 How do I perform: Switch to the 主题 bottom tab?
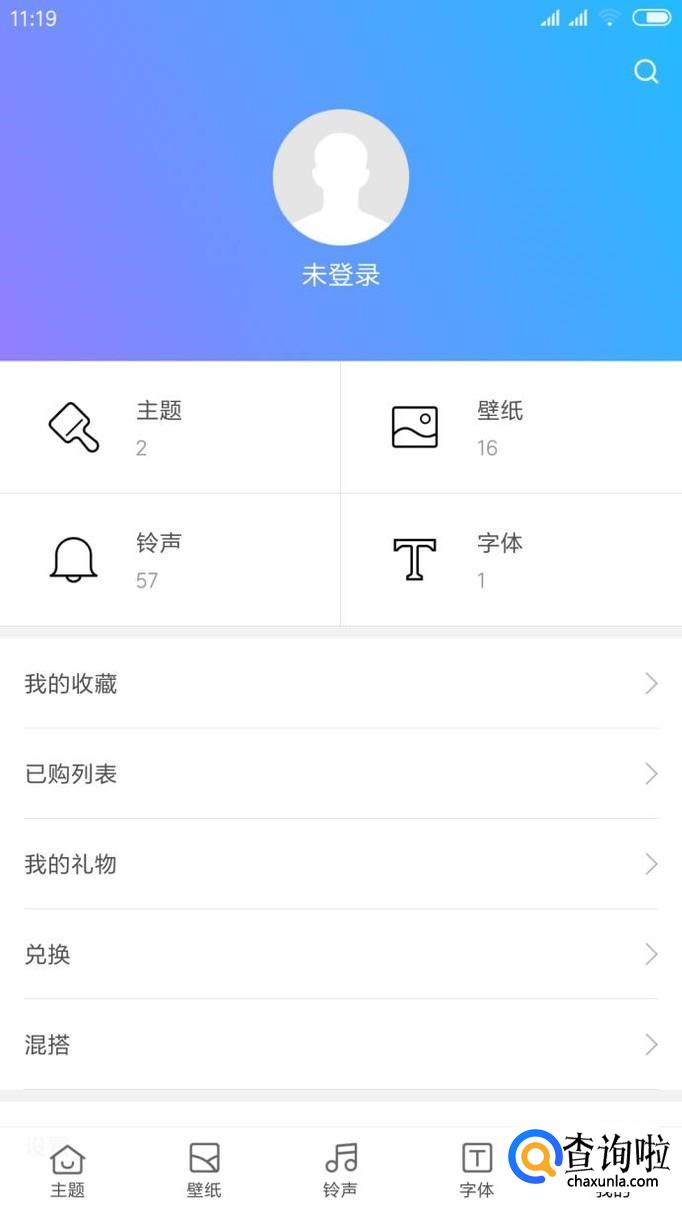(68, 1170)
